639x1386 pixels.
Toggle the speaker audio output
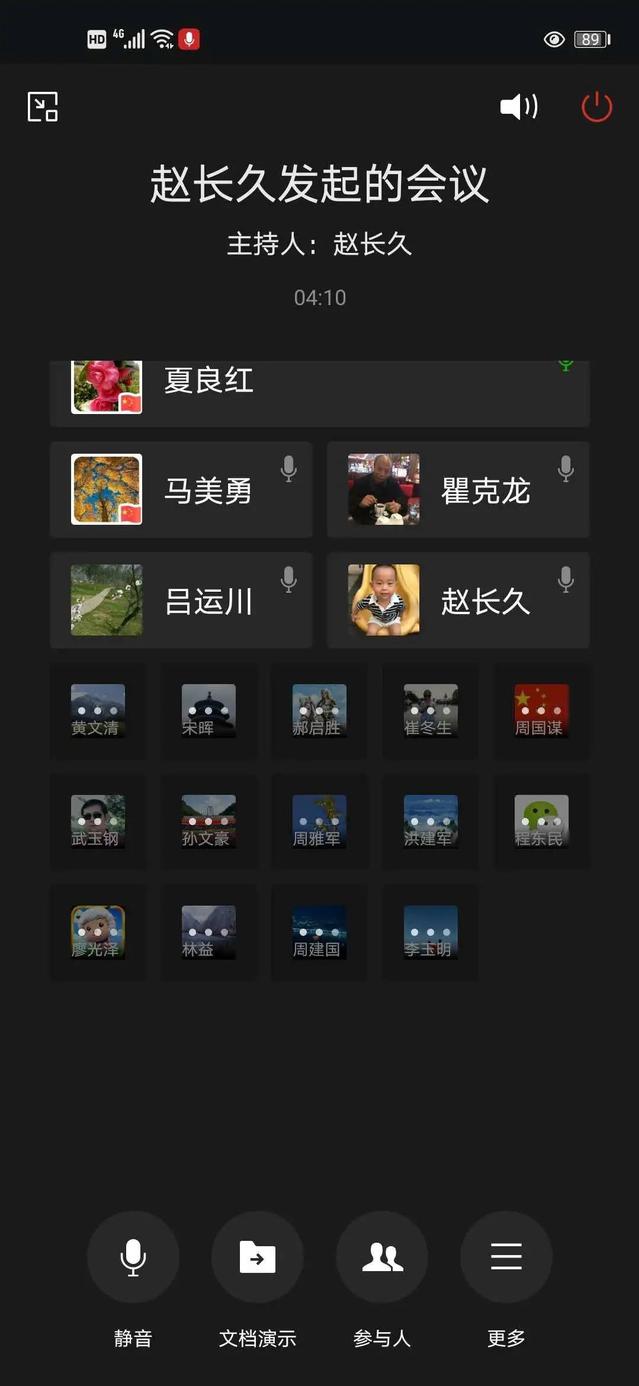point(518,106)
